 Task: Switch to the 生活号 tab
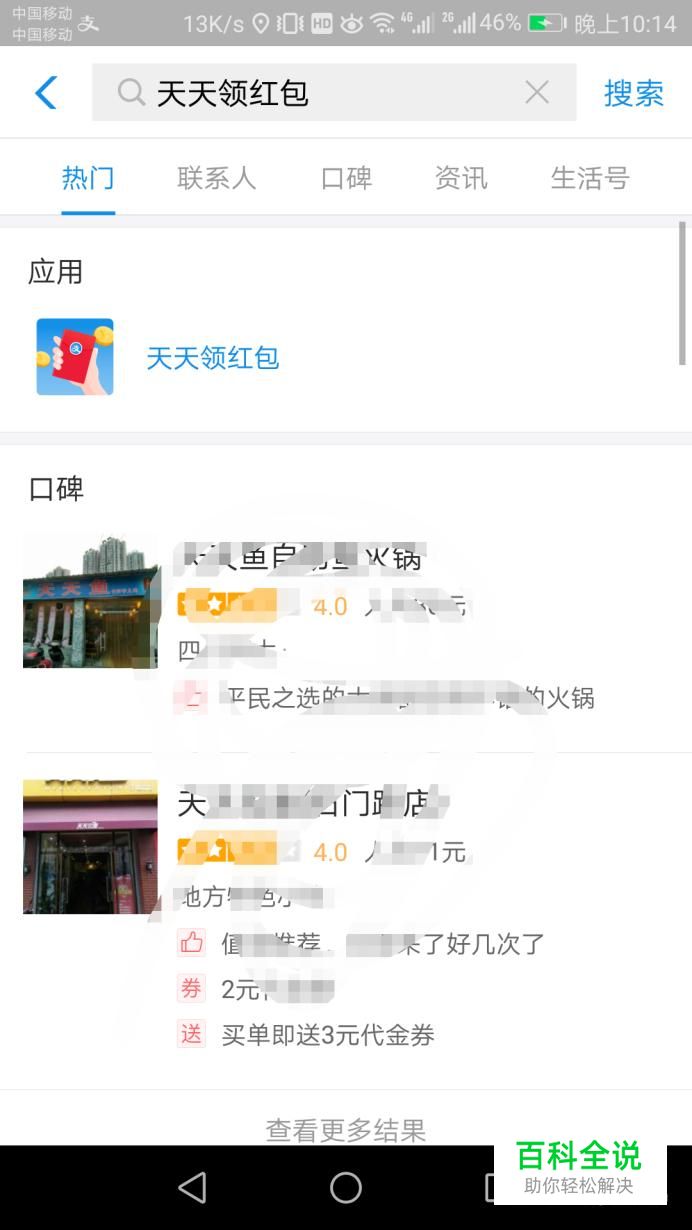[589, 179]
